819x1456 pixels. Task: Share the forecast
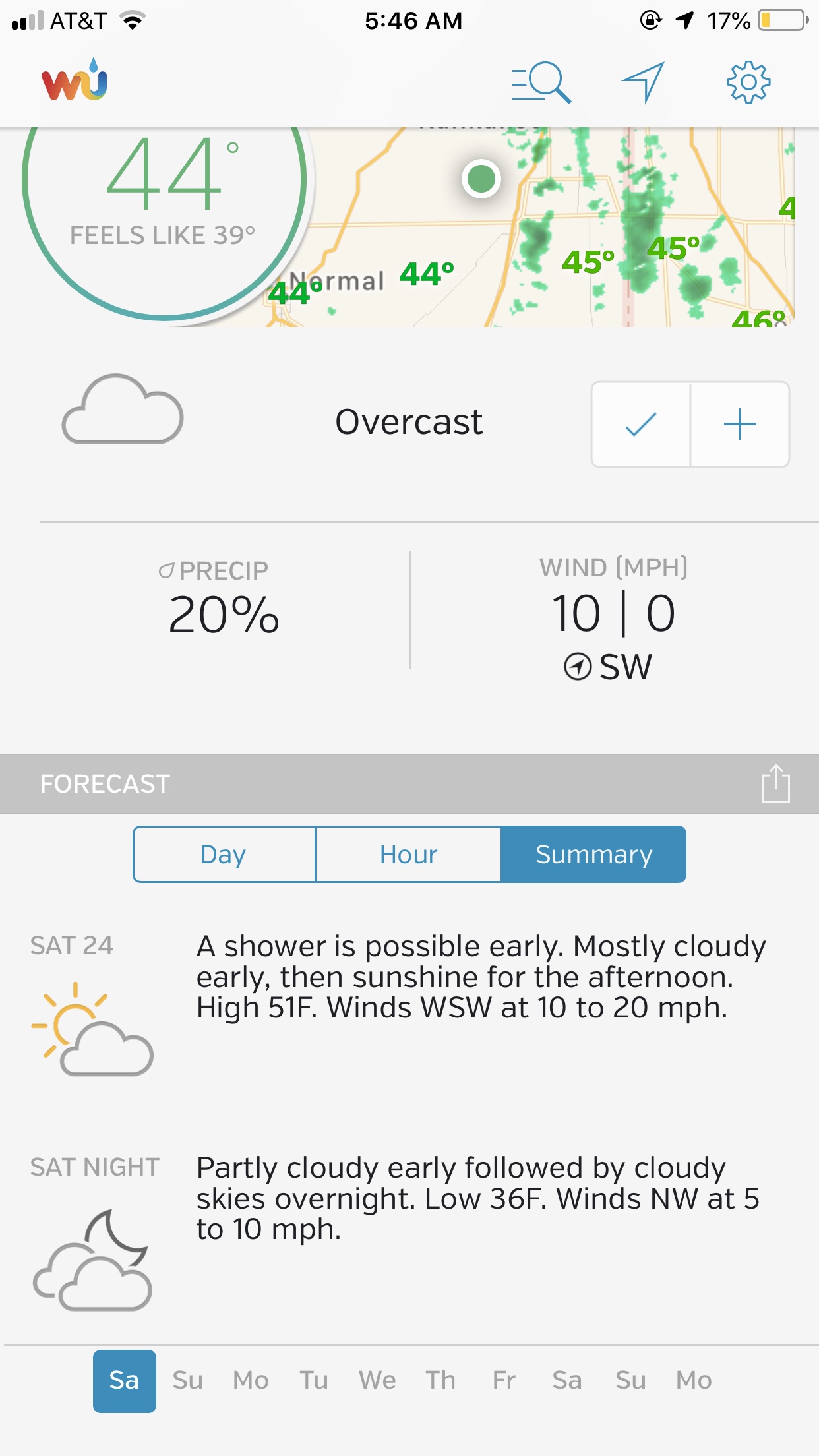coord(775,783)
